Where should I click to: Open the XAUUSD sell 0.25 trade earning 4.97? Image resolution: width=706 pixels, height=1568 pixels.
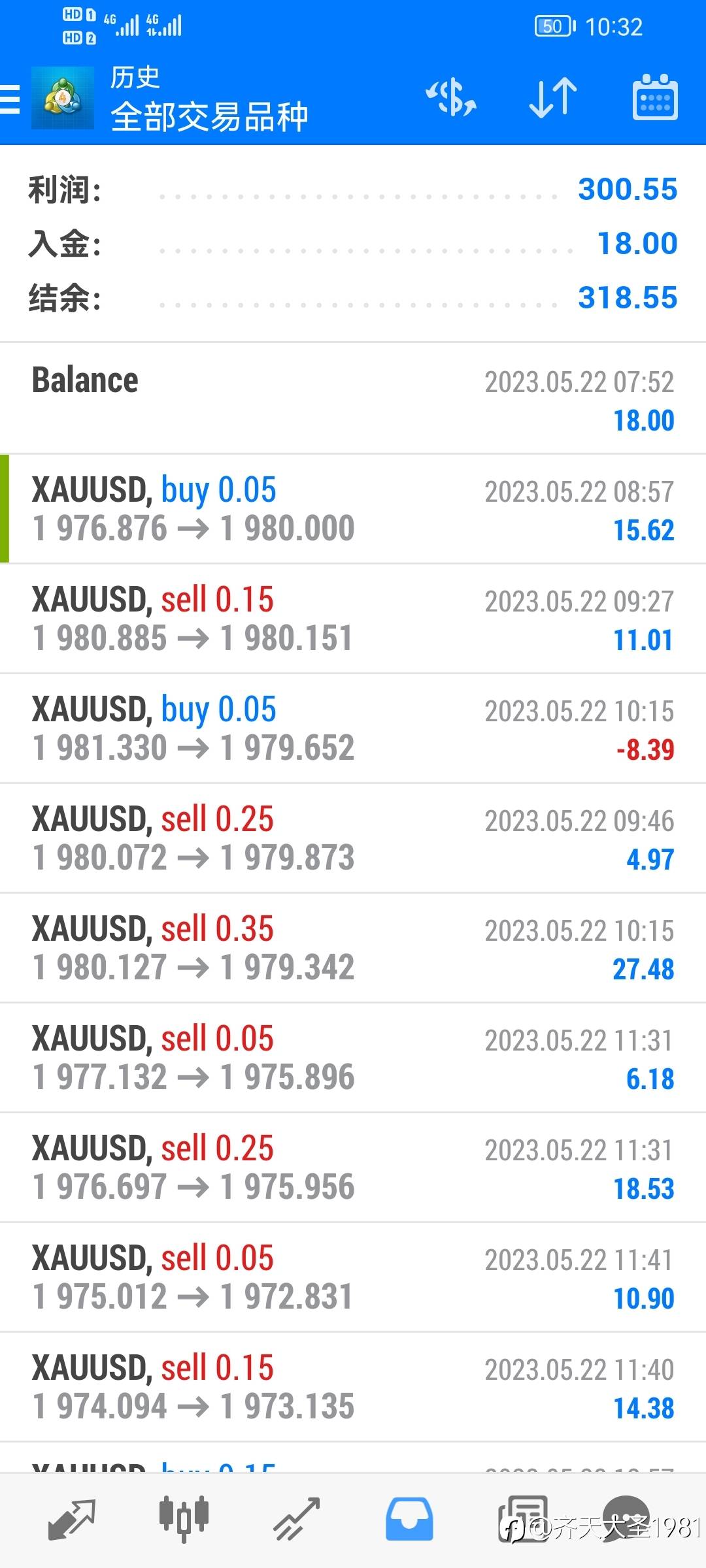pos(353,838)
